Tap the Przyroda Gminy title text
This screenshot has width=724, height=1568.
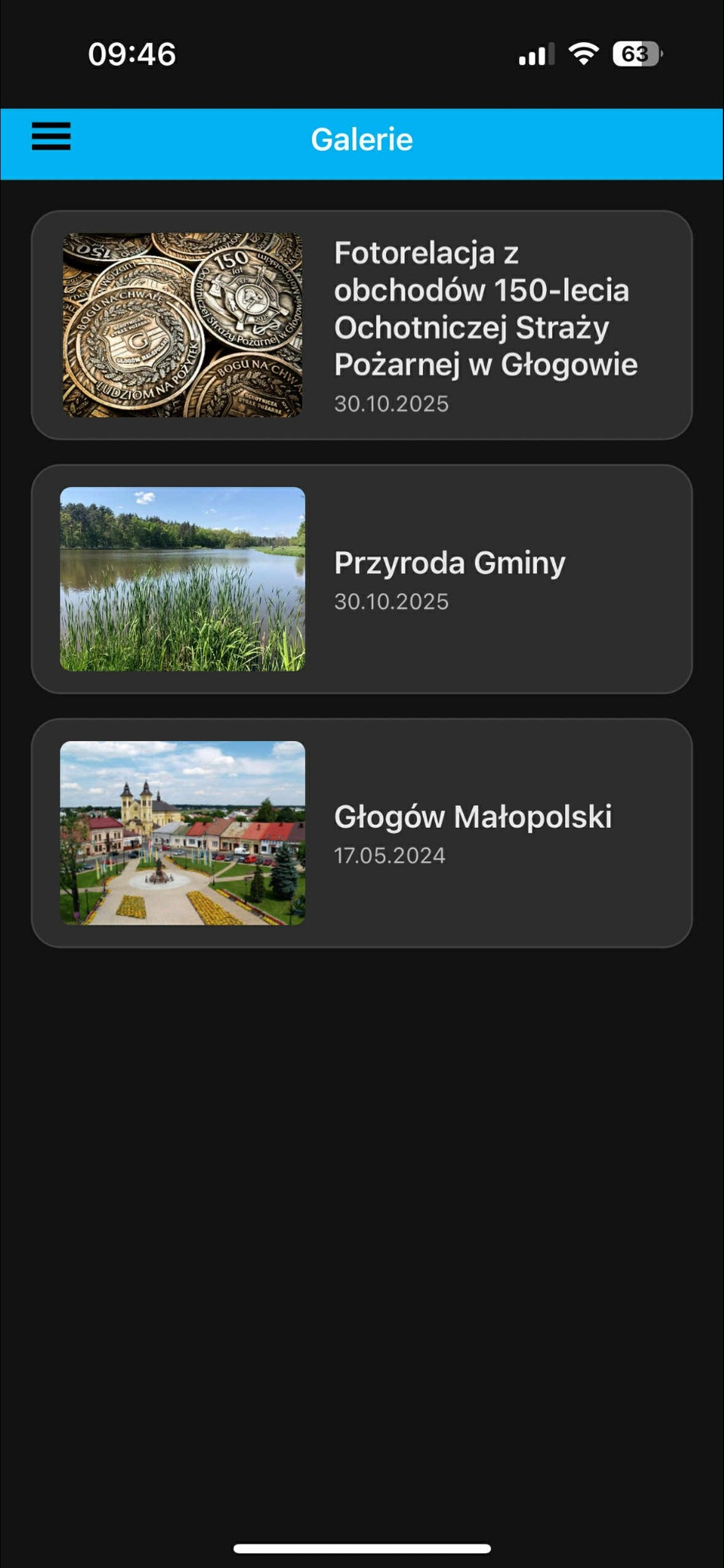point(450,561)
